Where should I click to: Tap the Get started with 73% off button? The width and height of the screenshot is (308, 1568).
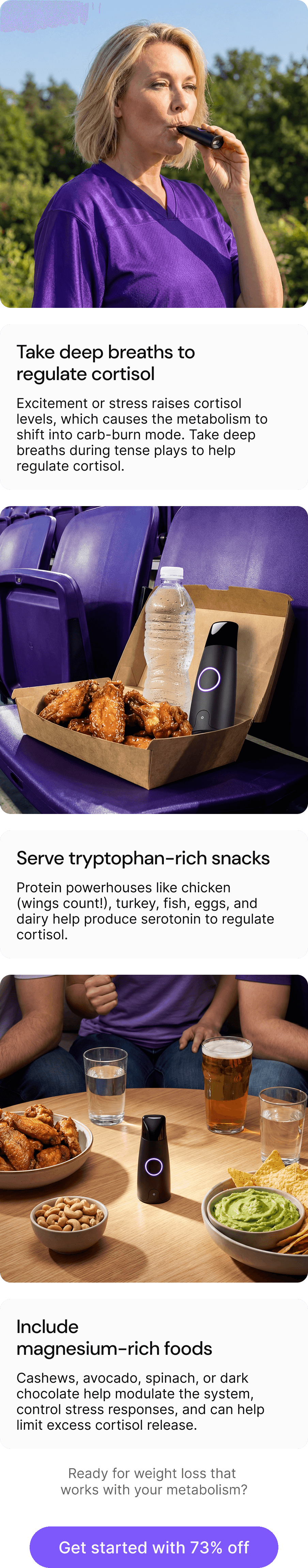tap(154, 1546)
